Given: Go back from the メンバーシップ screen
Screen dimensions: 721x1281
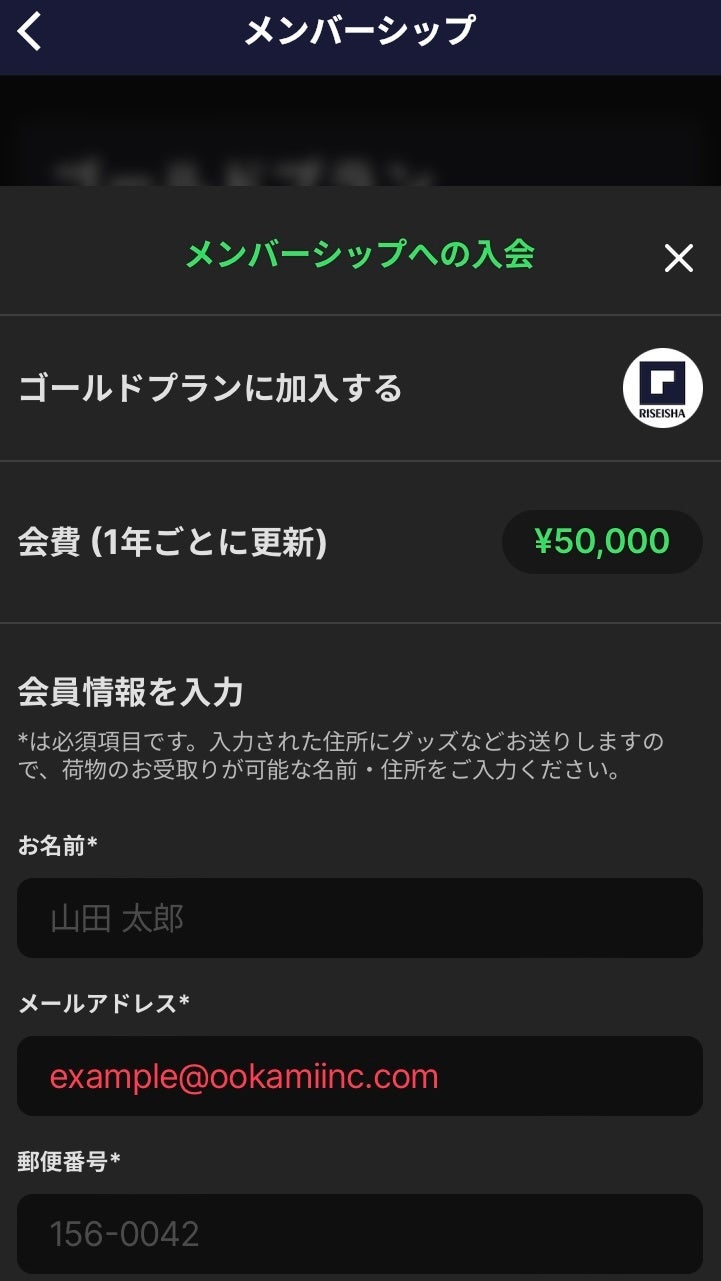Looking at the screenshot, I should pos(31,31).
